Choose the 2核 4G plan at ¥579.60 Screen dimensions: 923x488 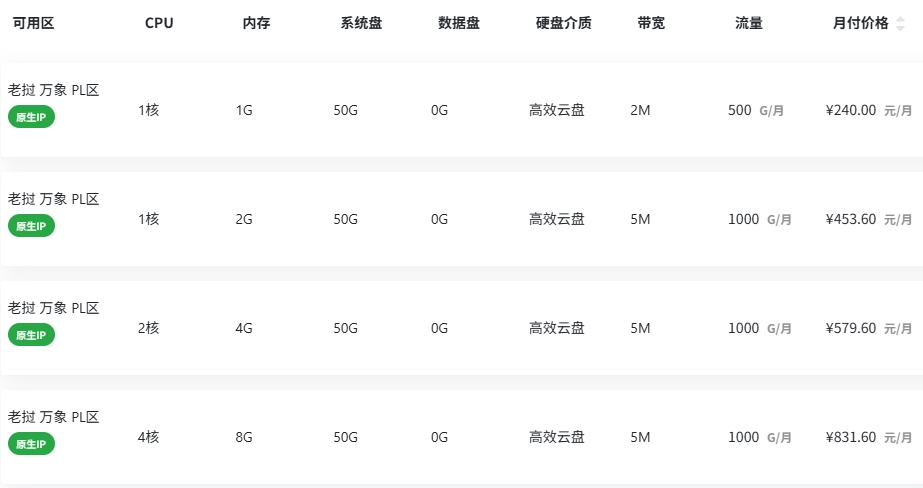460,328
